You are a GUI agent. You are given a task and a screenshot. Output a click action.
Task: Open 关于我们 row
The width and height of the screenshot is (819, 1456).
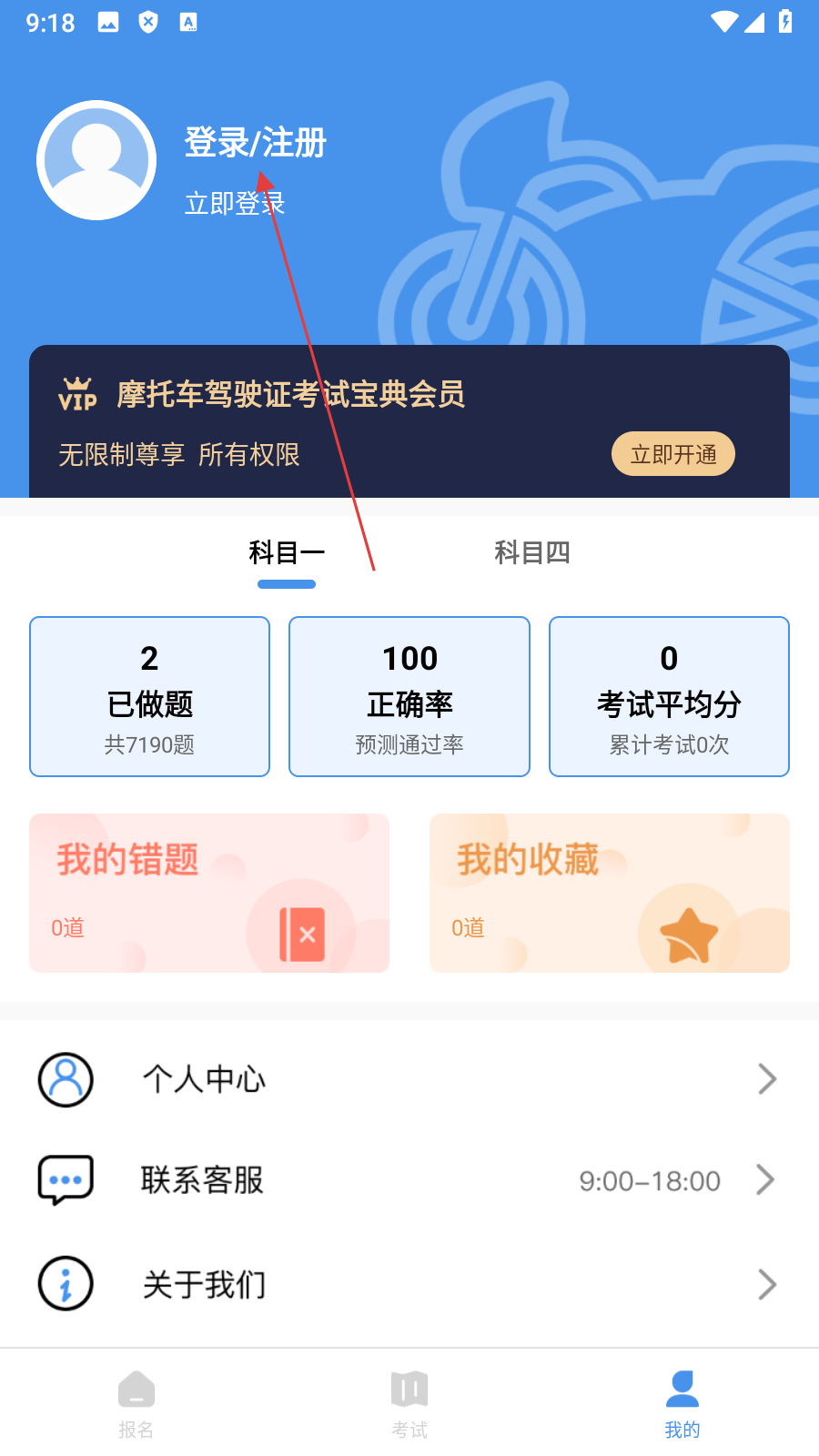point(409,1284)
